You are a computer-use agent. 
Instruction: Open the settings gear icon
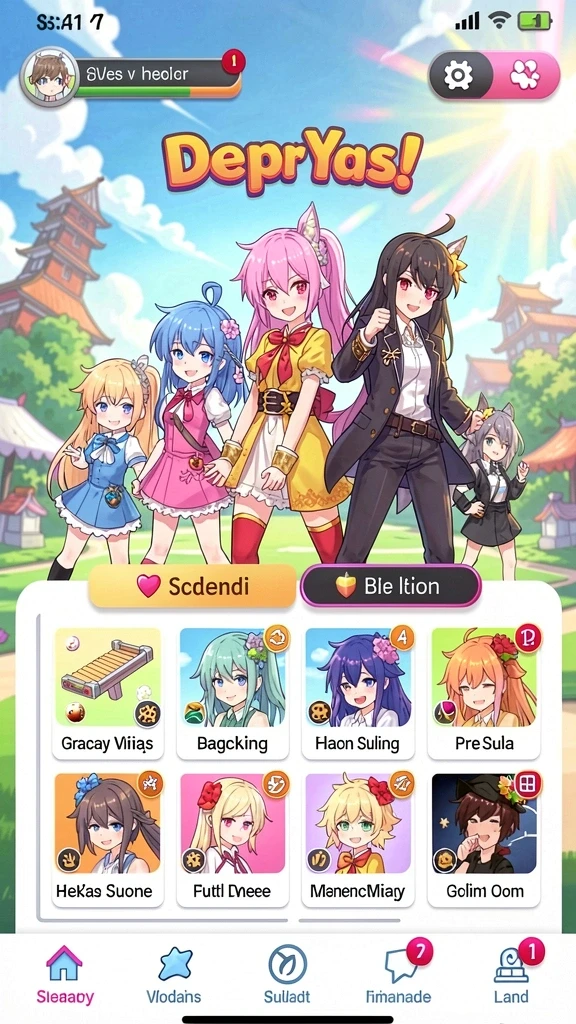(458, 76)
